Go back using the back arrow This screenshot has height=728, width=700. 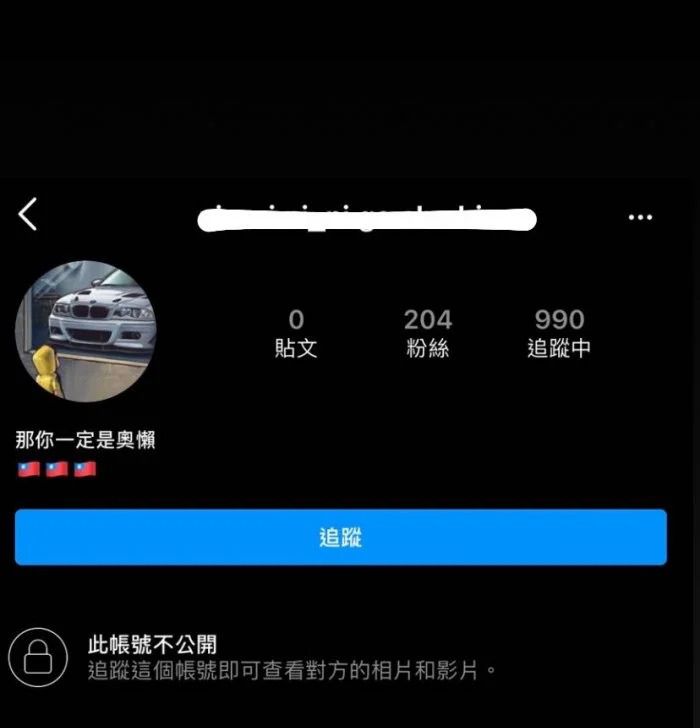(x=28, y=213)
